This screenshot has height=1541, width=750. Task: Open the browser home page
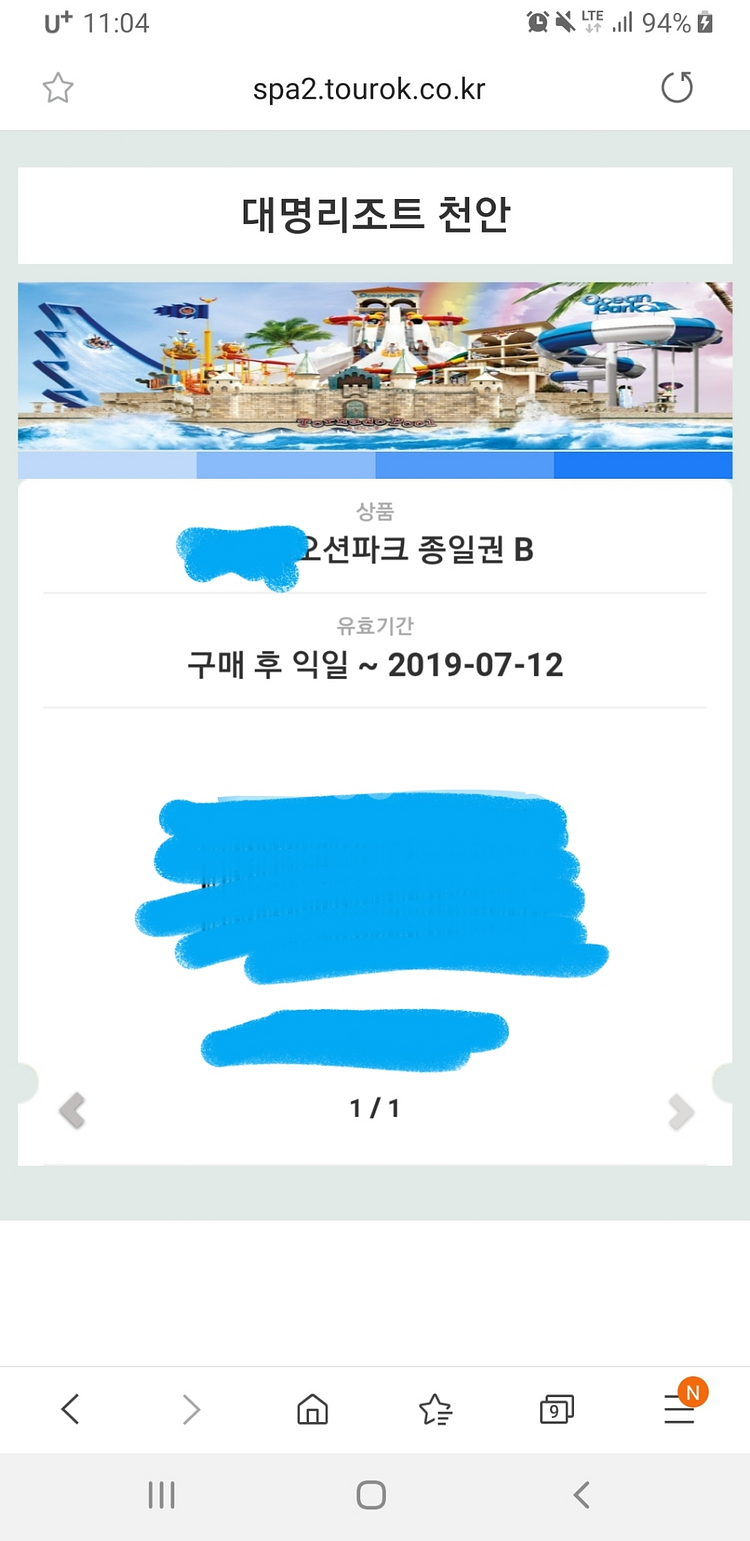click(312, 1410)
